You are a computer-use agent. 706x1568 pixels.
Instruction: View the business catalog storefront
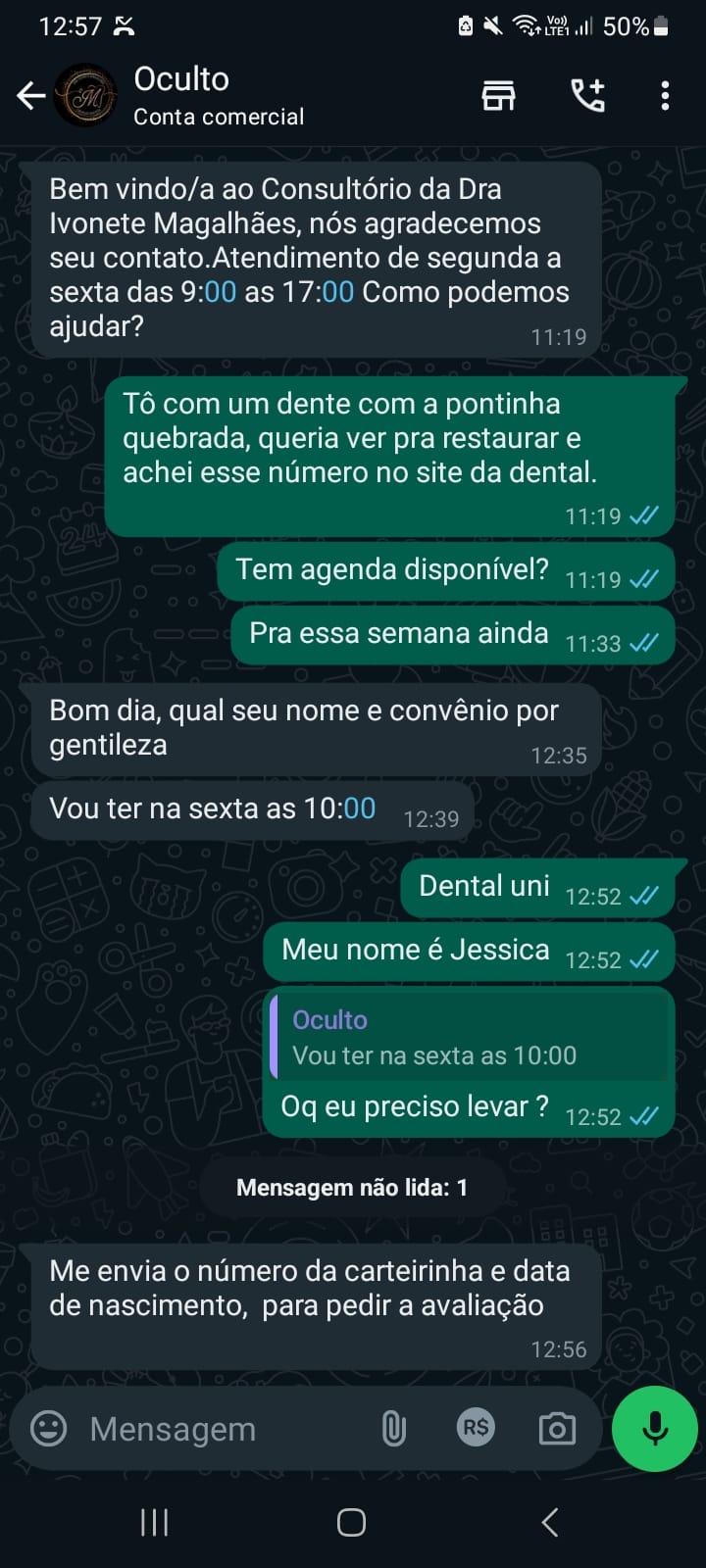coord(498,95)
